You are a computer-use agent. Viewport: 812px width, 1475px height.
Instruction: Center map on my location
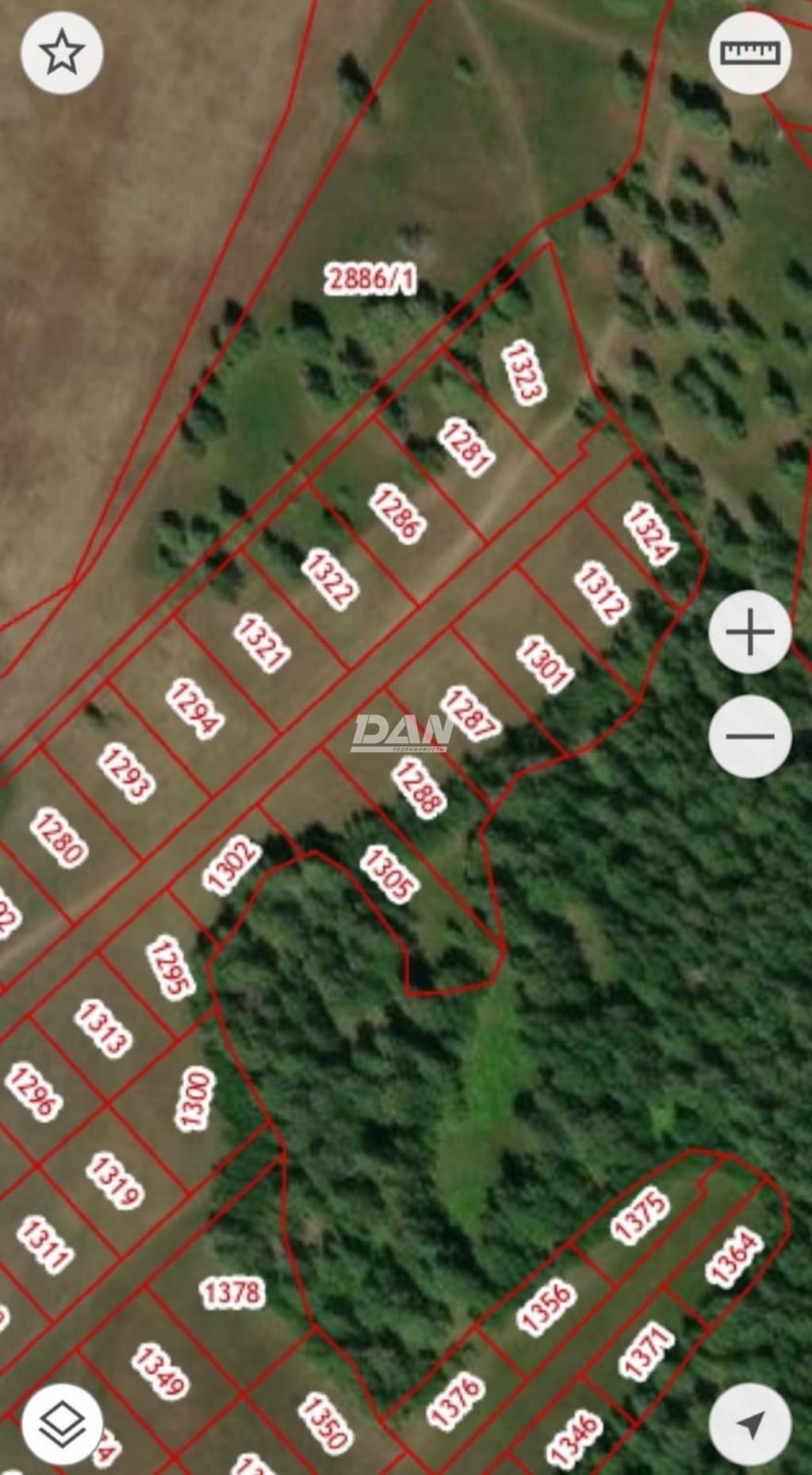[749, 1425]
